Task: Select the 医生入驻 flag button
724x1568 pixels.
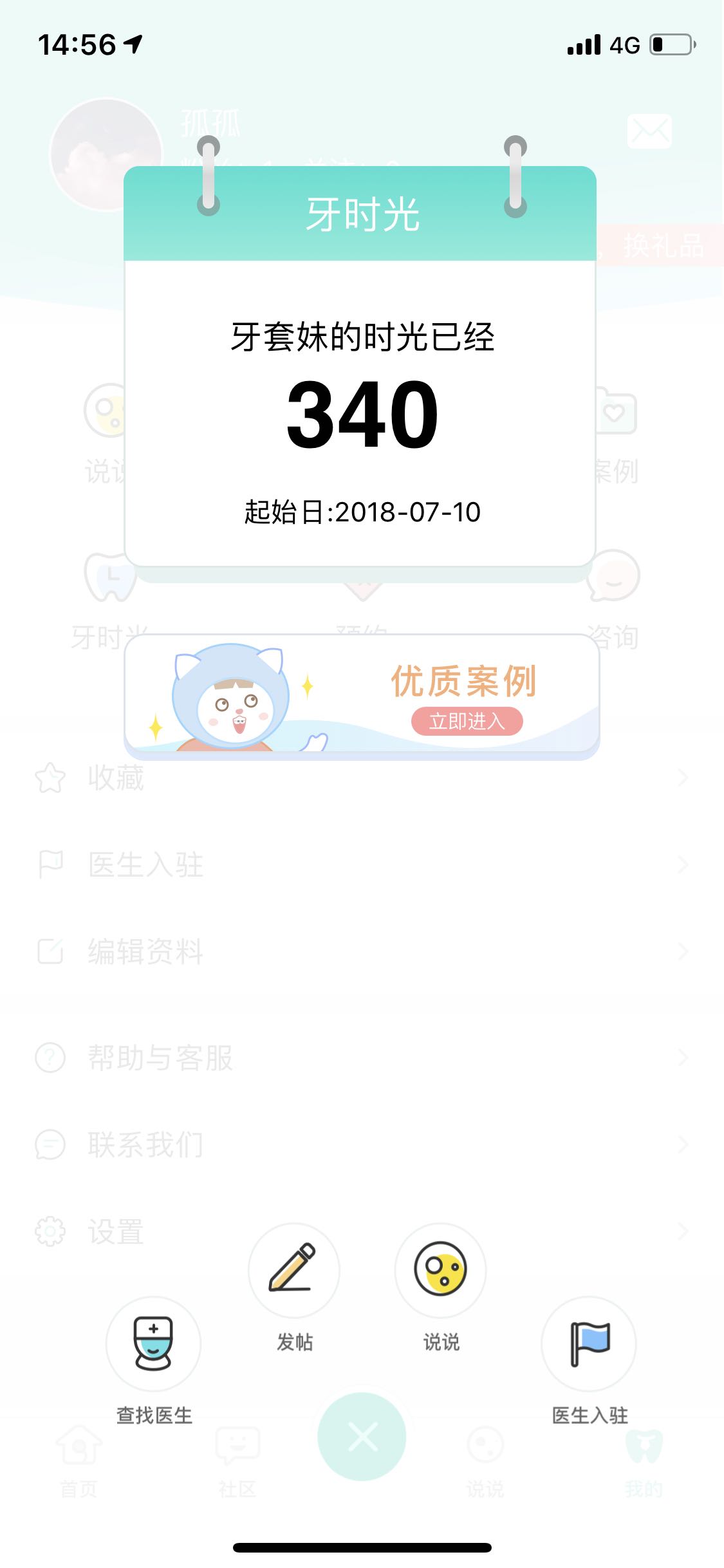Action: click(x=589, y=1343)
